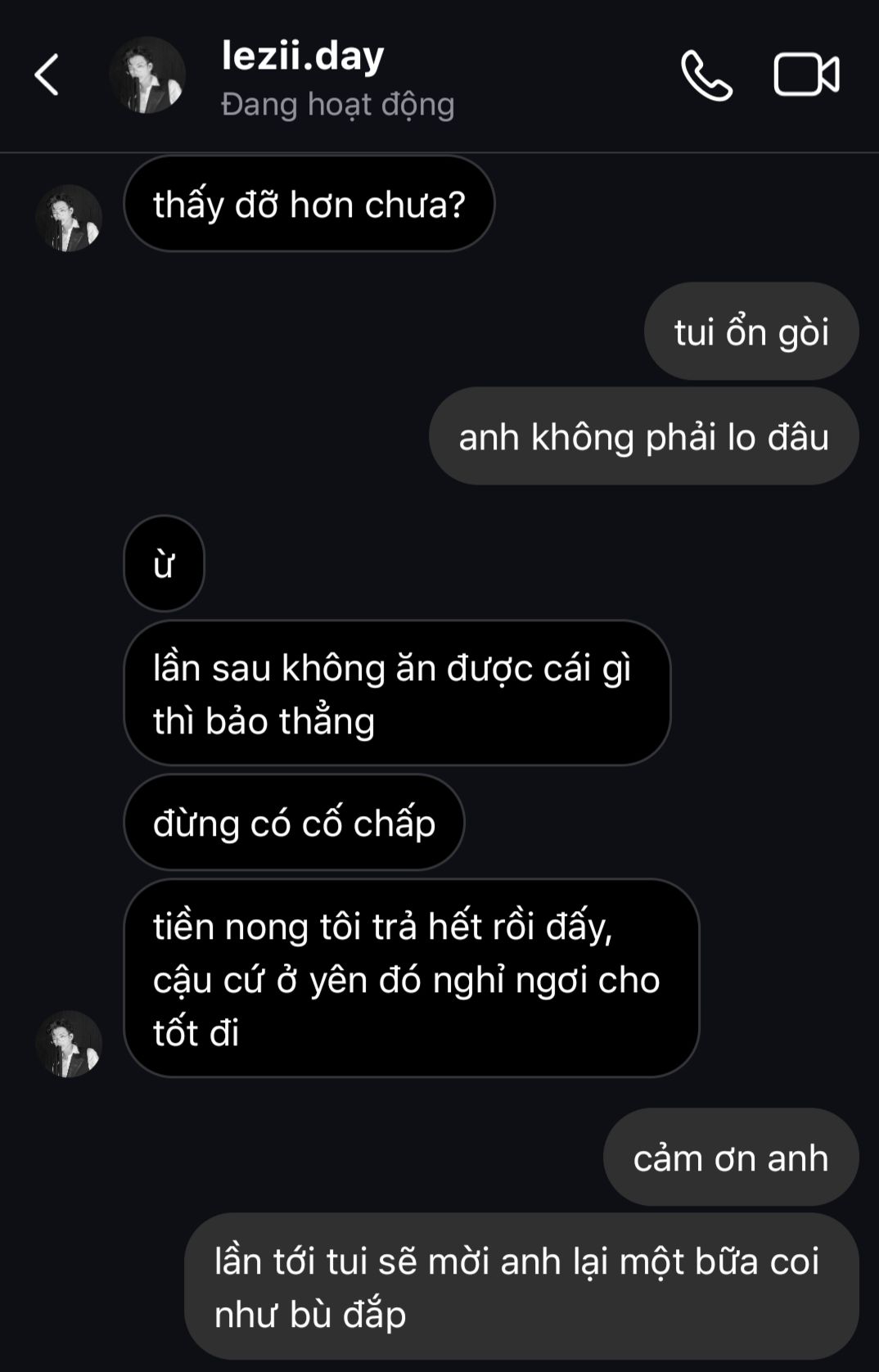The height and width of the screenshot is (1372, 879).
Task: Open lezii.day's profile from the header
Action: point(303,56)
